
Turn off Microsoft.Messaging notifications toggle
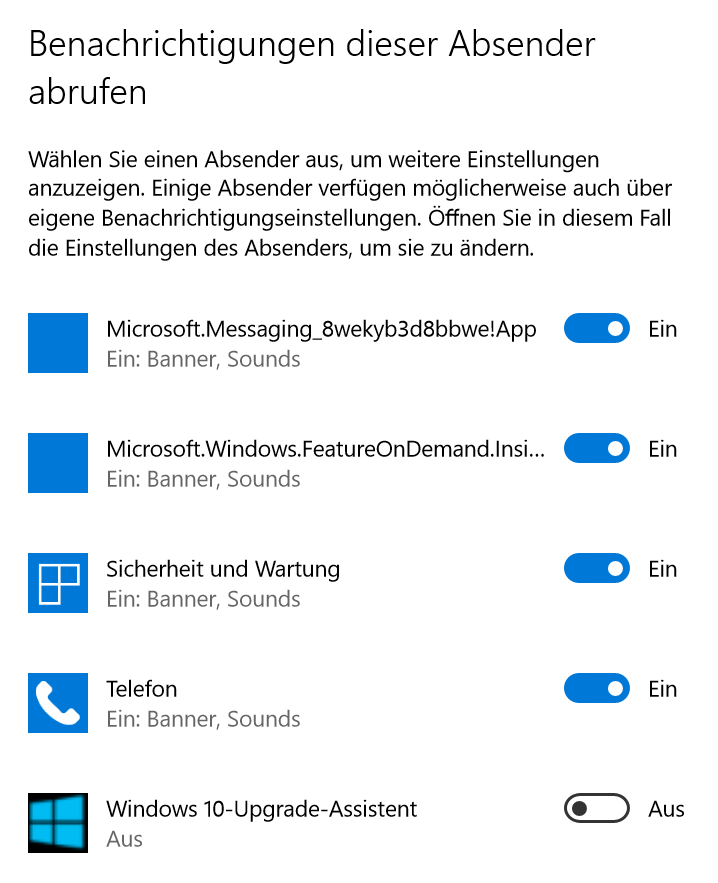tap(597, 329)
